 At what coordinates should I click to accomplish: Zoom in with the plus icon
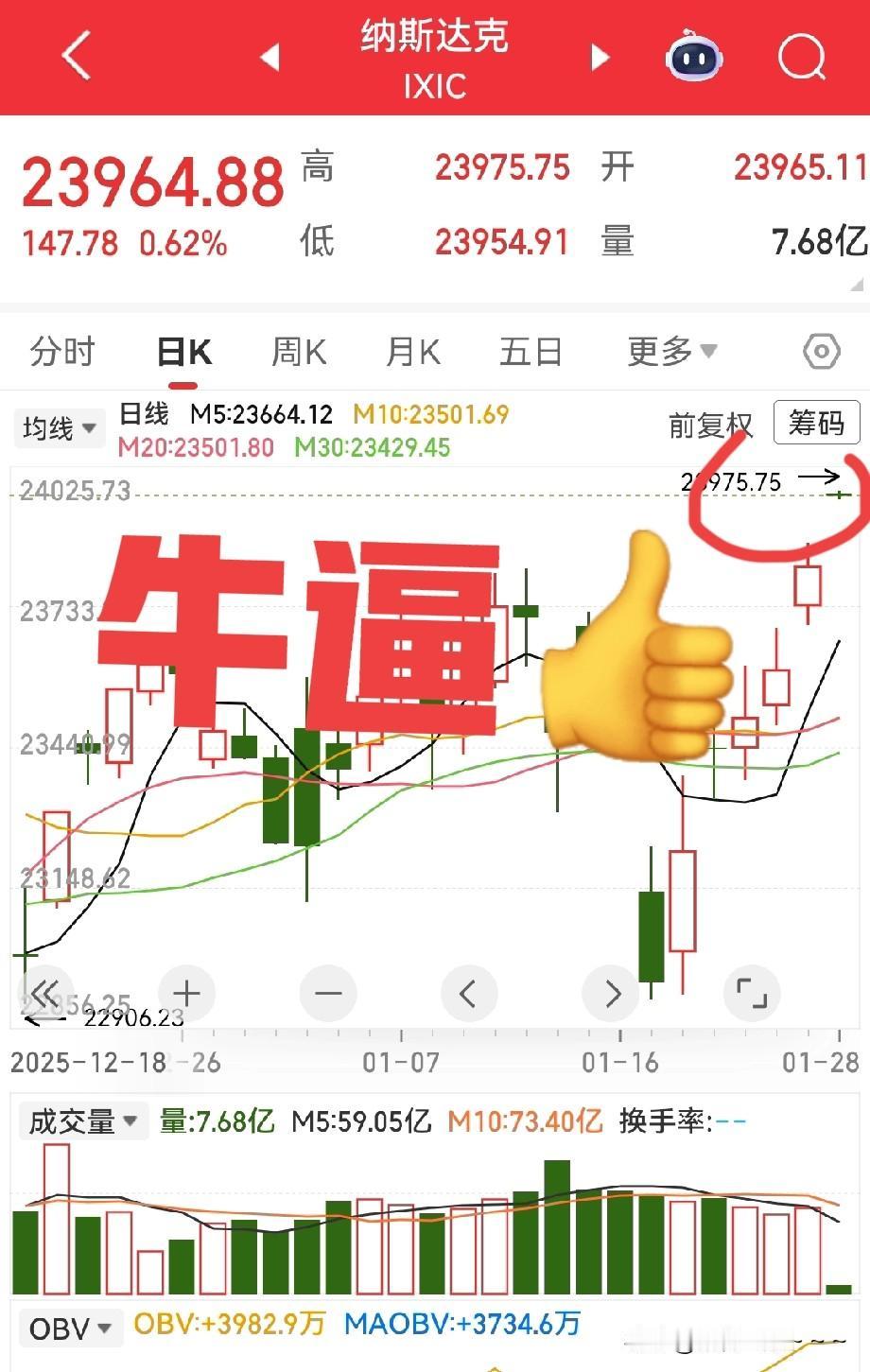click(186, 993)
